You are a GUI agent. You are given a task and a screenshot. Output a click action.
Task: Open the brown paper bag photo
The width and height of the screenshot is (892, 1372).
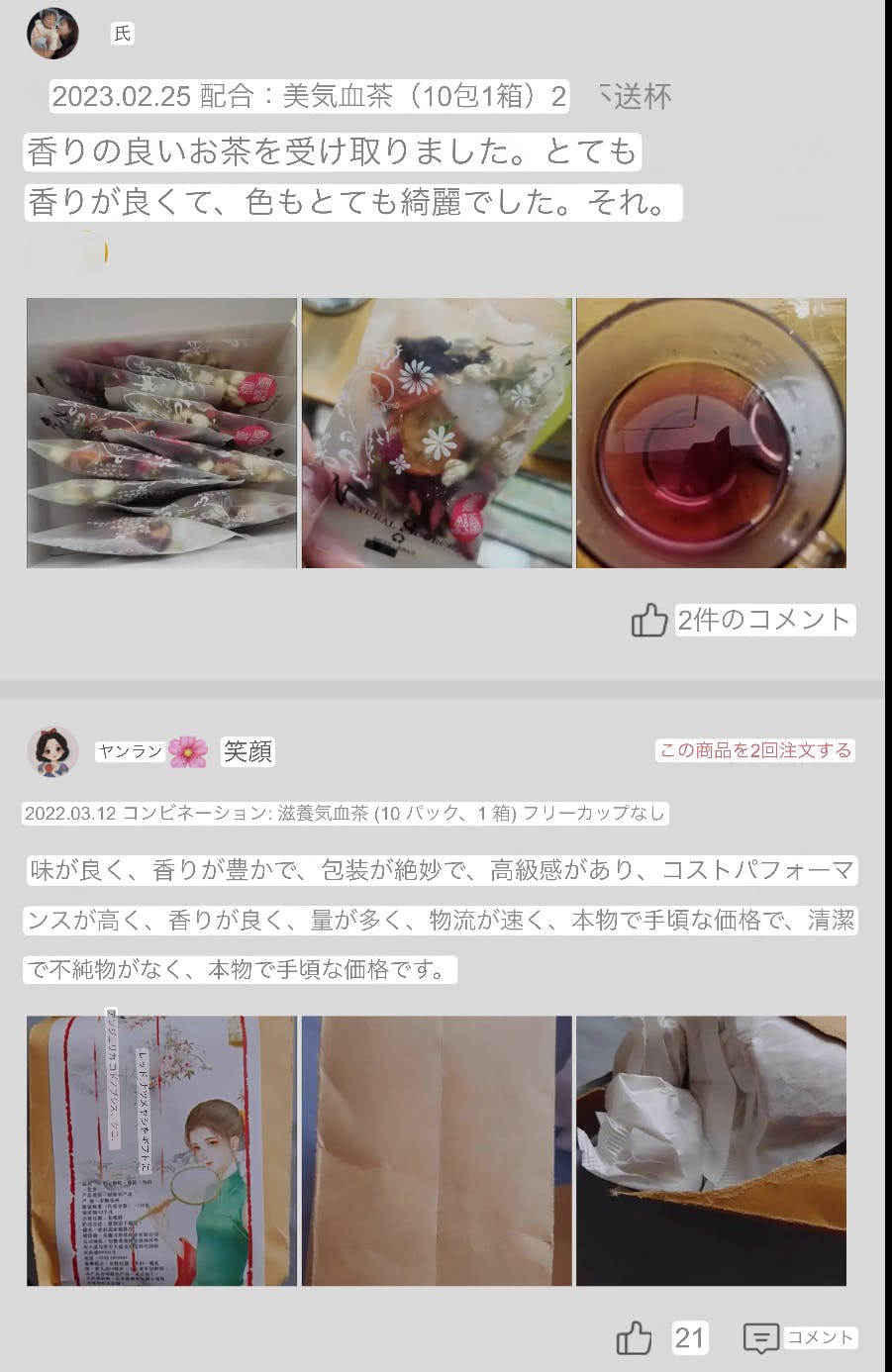pos(437,1150)
